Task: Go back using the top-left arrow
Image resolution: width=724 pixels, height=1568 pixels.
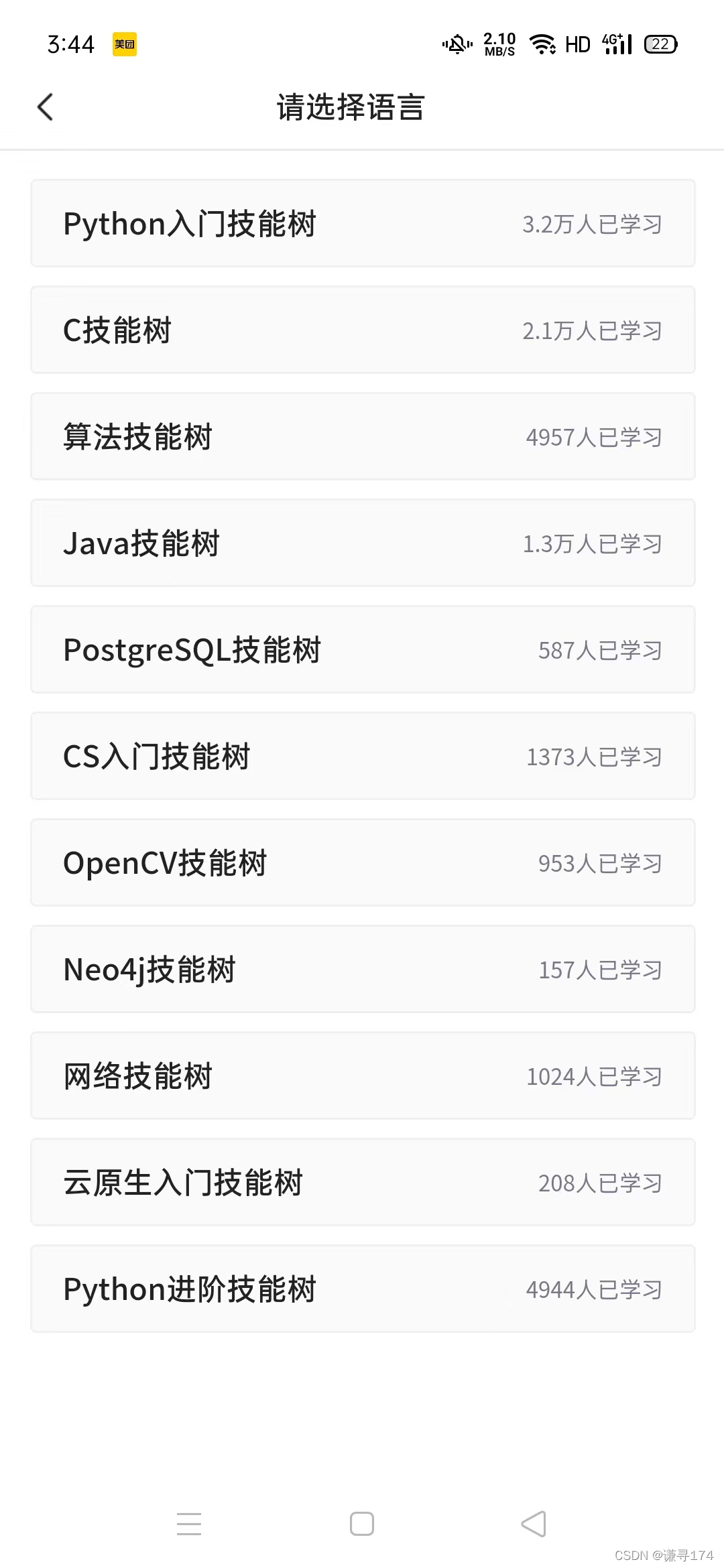Action: tap(45, 107)
